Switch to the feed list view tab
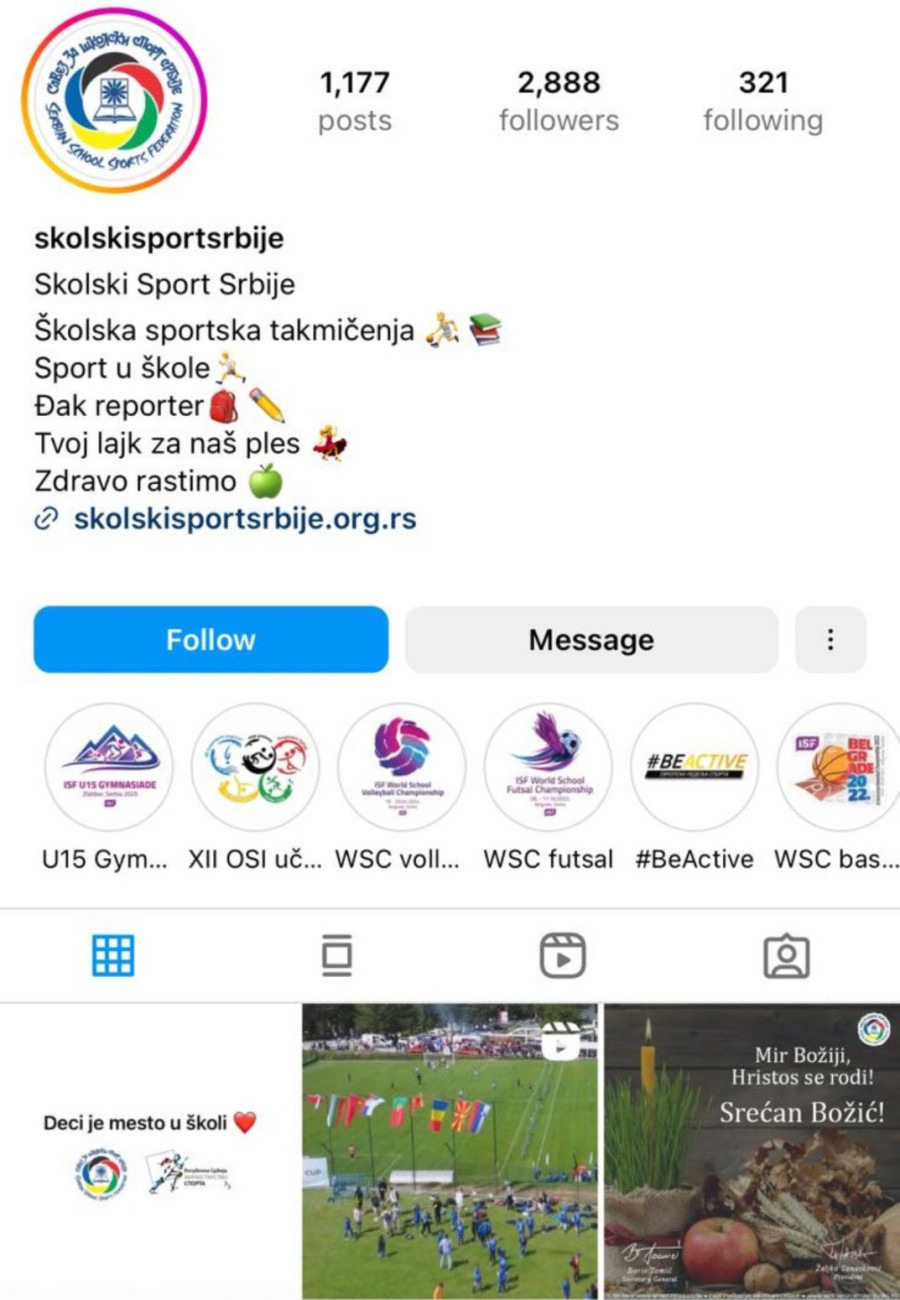The height and width of the screenshot is (1300, 900). click(x=337, y=956)
